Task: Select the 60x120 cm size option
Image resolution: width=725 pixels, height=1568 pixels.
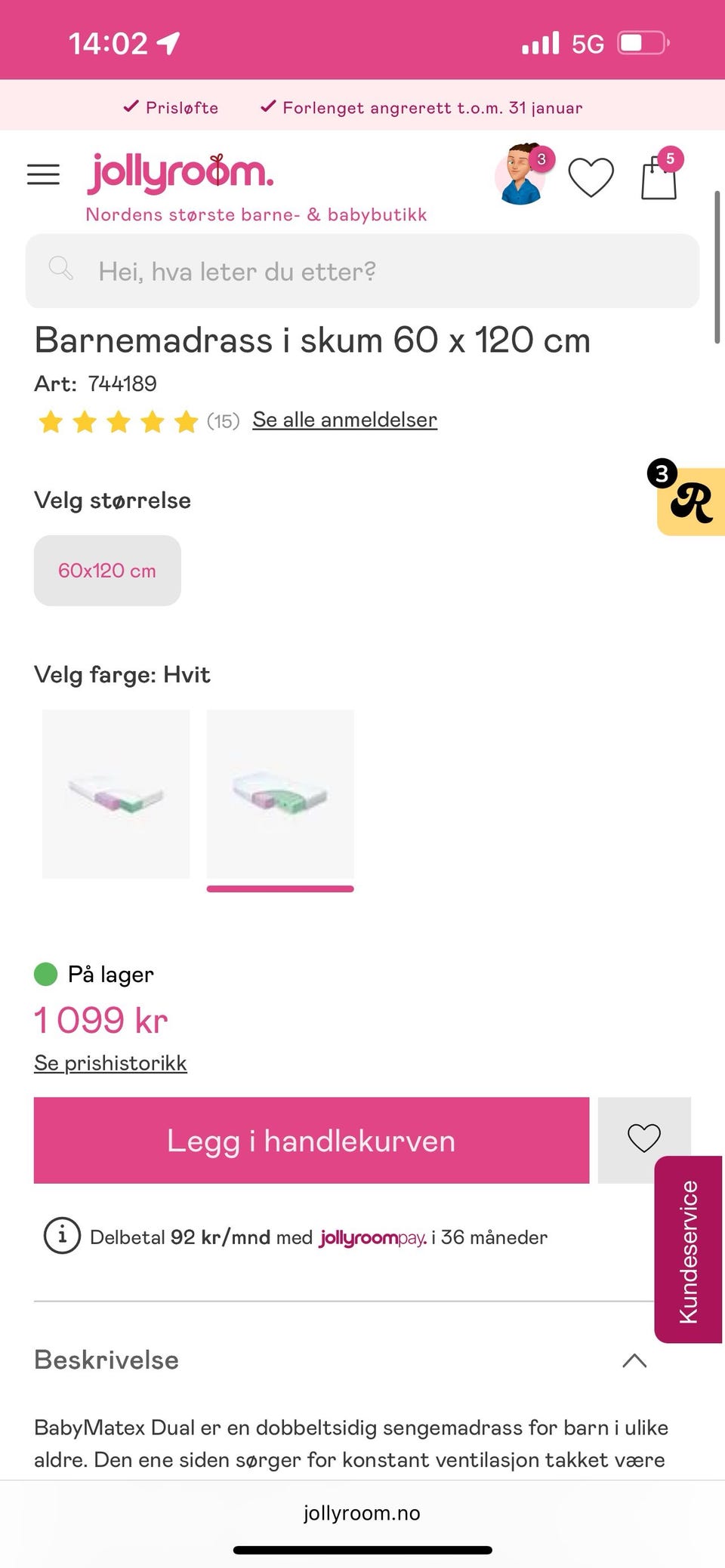Action: point(107,570)
